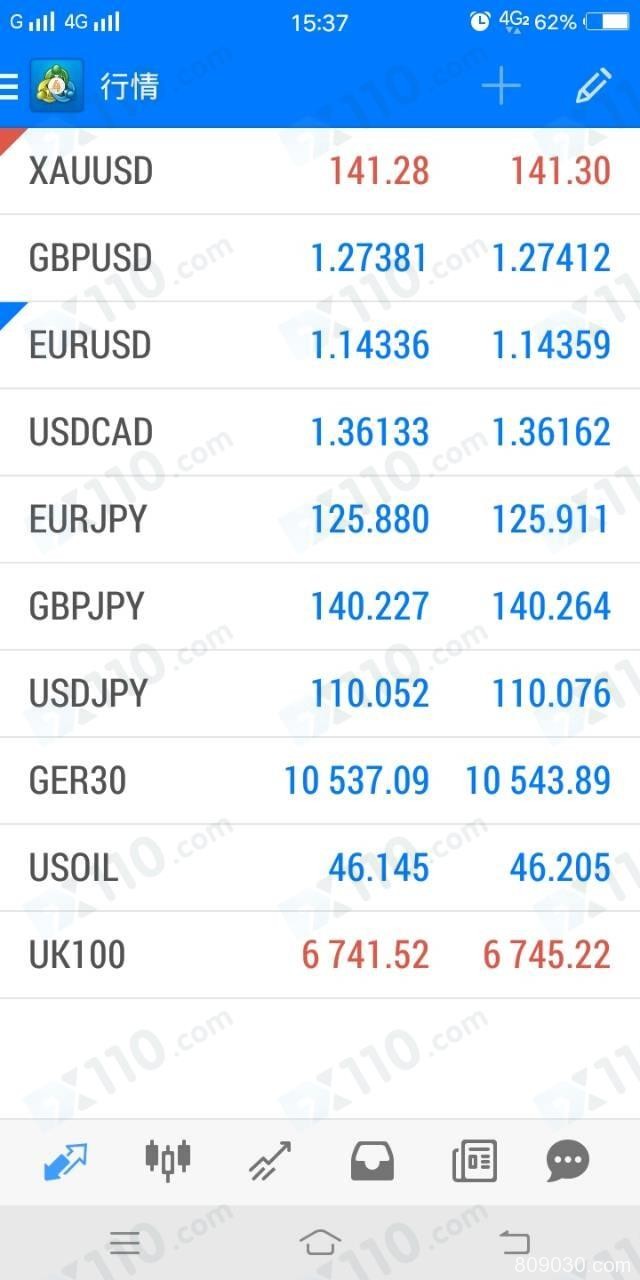Viewport: 640px width, 1280px height.
Task: Edit the quotes list with pencil icon
Action: pos(593,87)
